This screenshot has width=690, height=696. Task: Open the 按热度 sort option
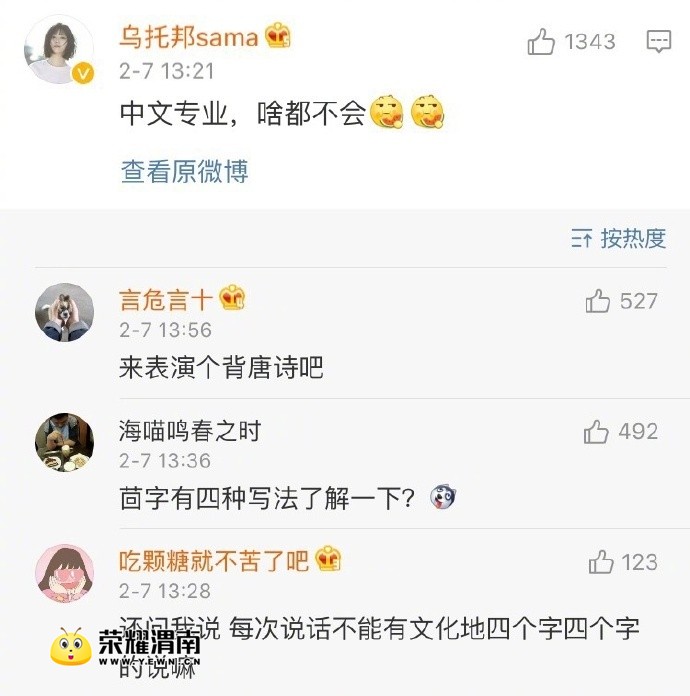[619, 238]
